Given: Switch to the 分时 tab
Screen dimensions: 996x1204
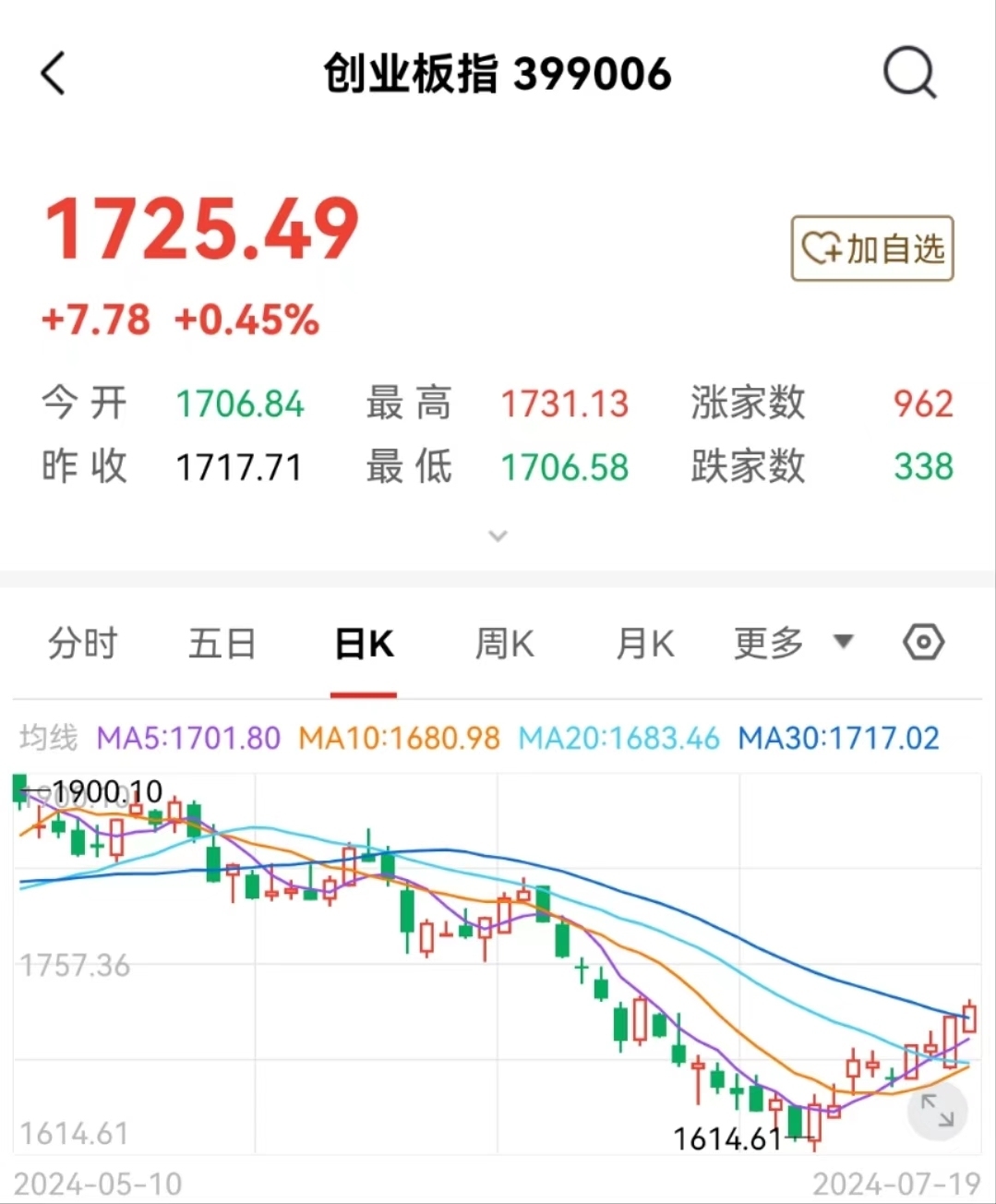Looking at the screenshot, I should pyautogui.click(x=82, y=643).
